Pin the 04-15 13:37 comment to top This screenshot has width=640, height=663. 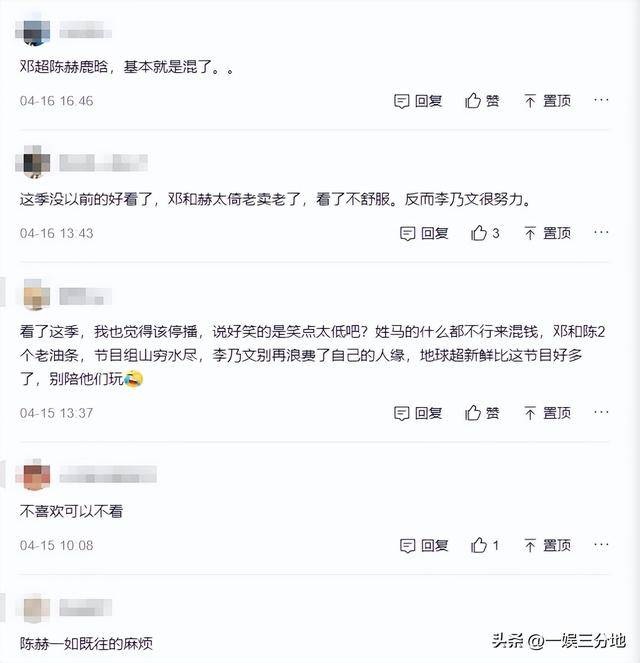(x=547, y=413)
